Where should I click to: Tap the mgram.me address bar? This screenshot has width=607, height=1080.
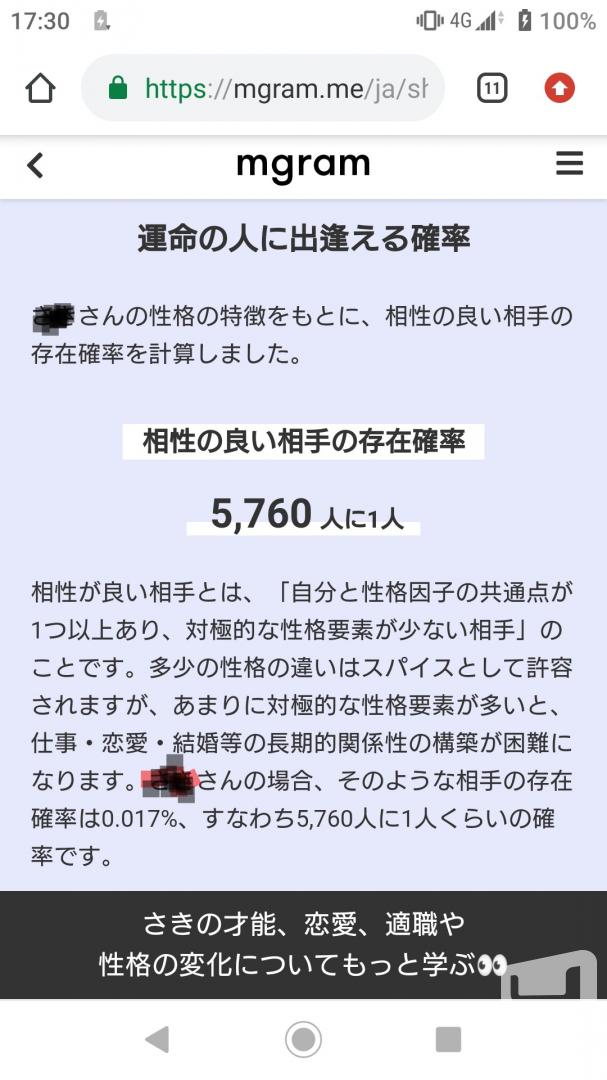point(263,88)
